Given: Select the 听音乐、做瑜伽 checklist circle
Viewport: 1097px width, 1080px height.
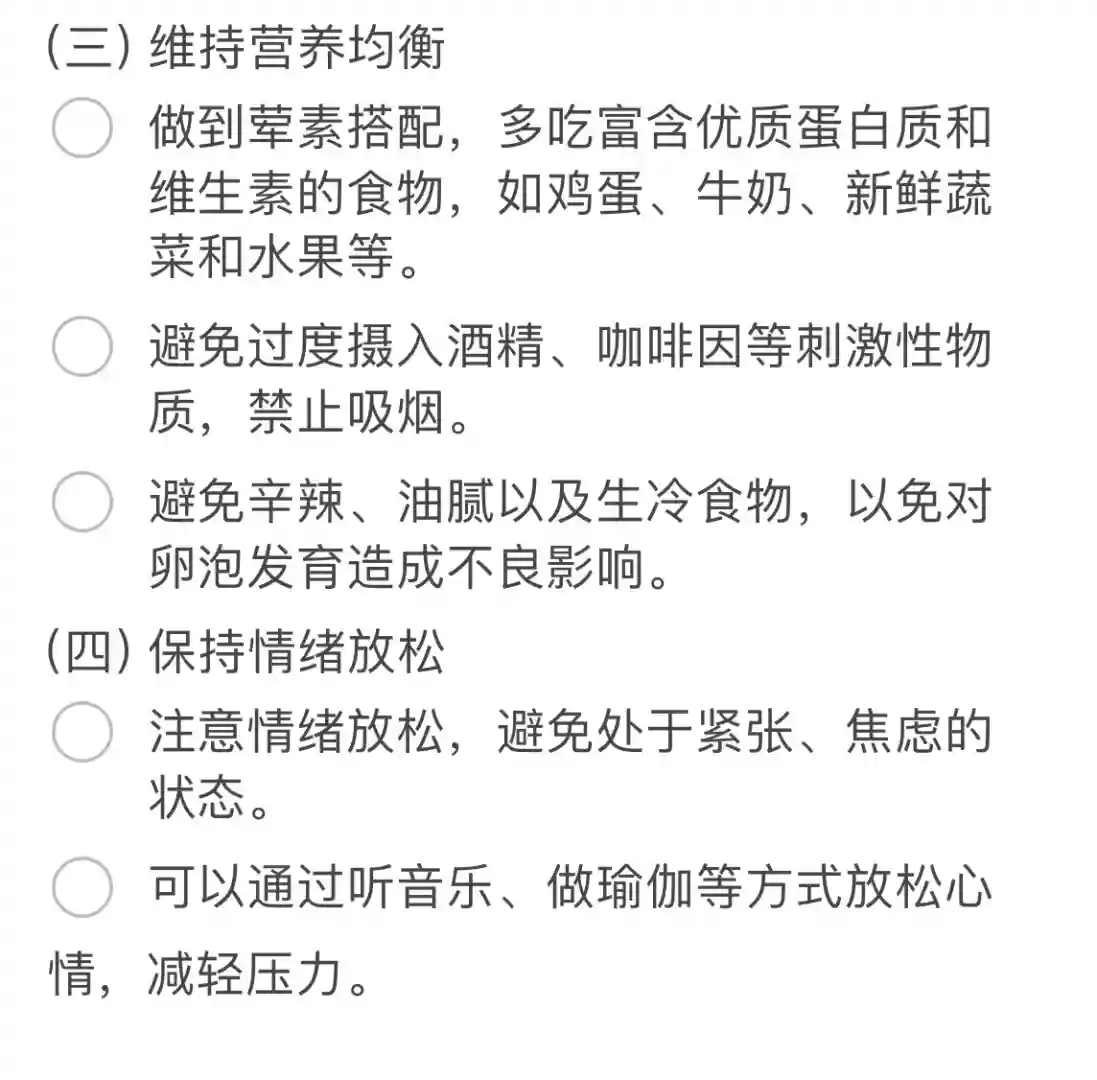Looking at the screenshot, I should [x=81, y=887].
